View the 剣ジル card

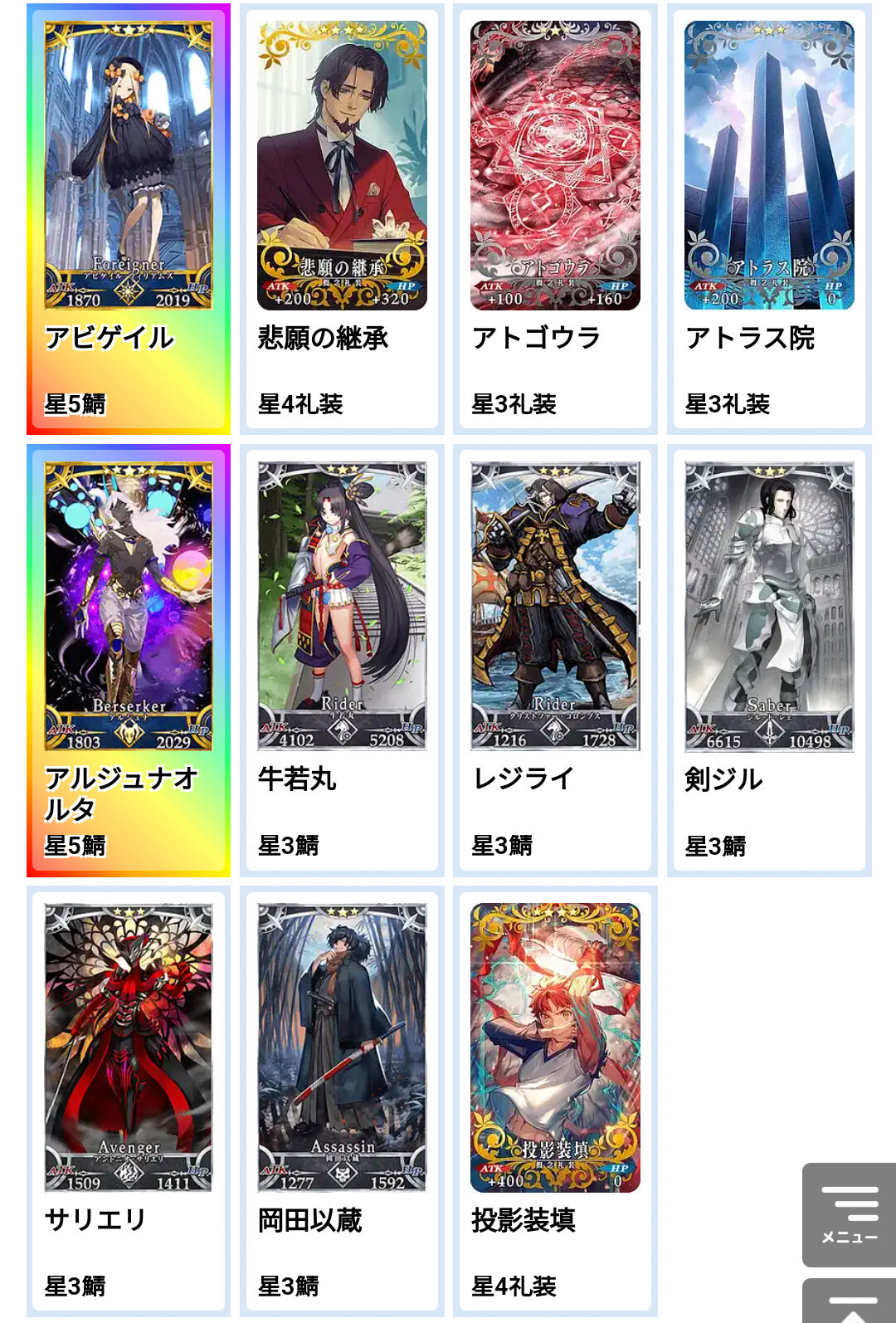click(x=769, y=660)
